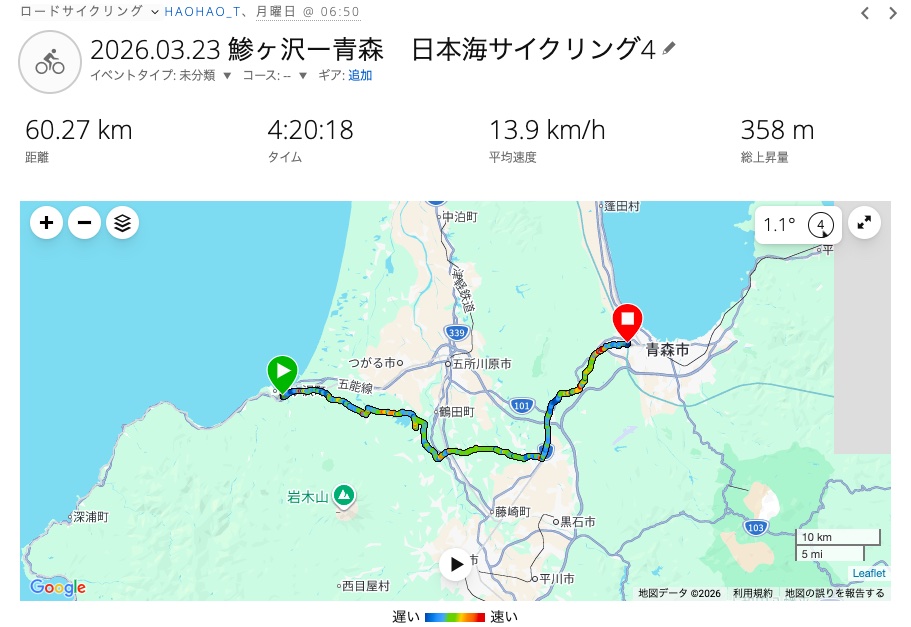
Task: Go to the previous activity arrow
Action: (865, 13)
